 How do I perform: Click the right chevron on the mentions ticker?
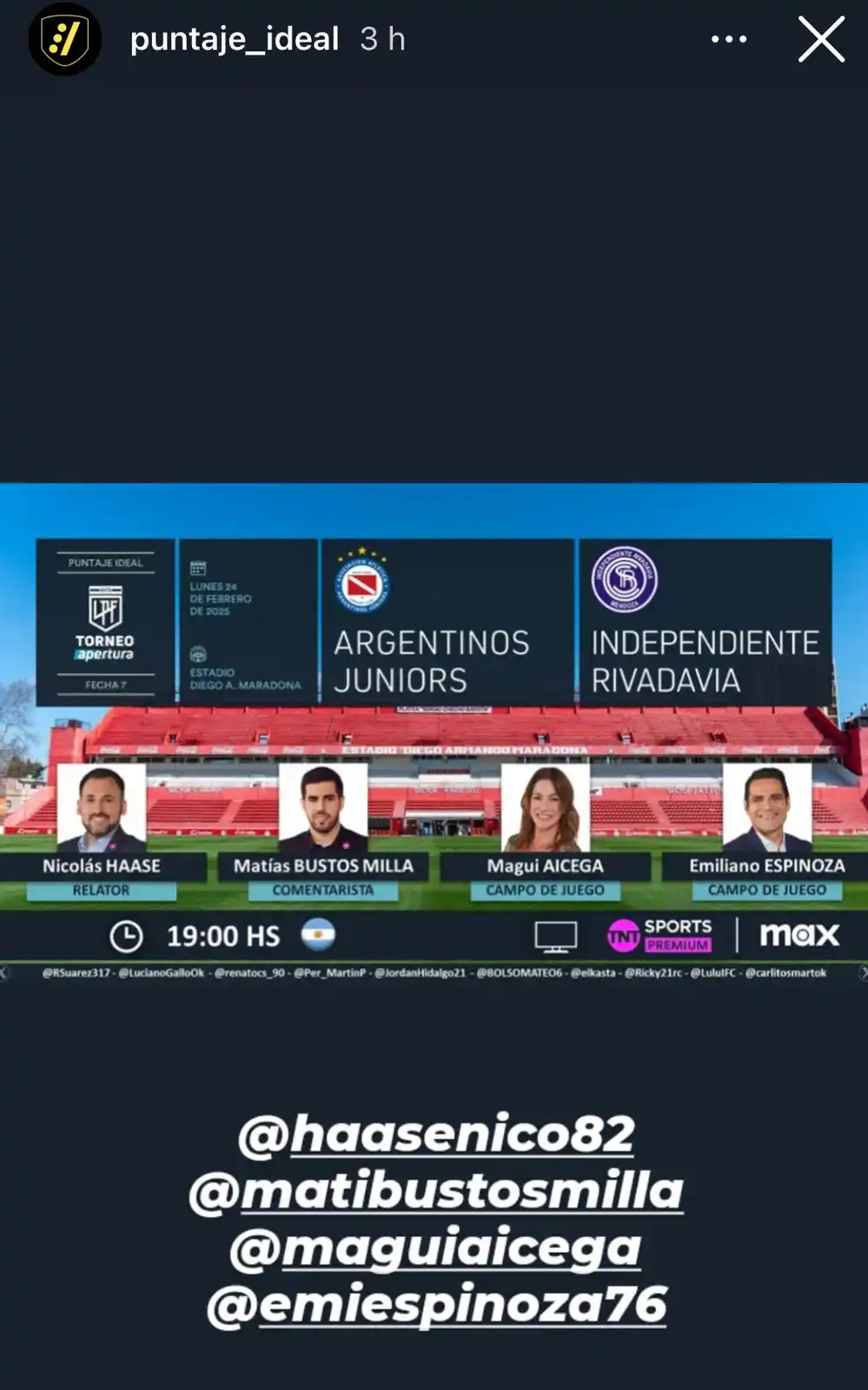coord(861,975)
